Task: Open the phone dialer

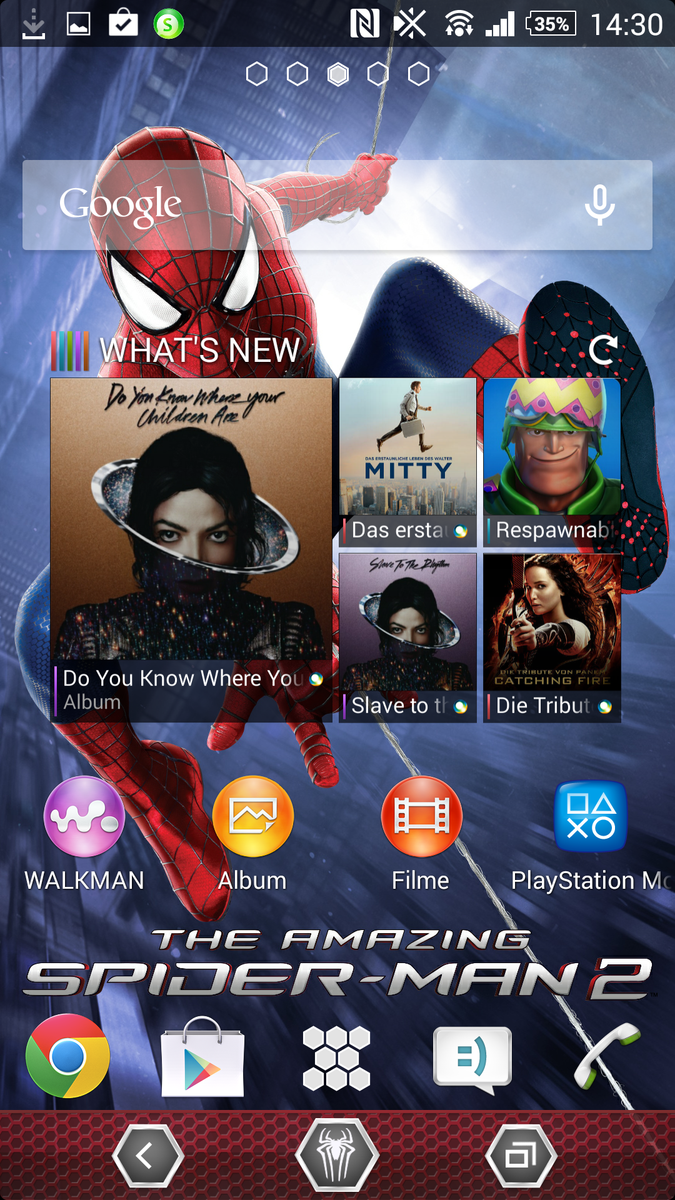Action: pos(608,1056)
